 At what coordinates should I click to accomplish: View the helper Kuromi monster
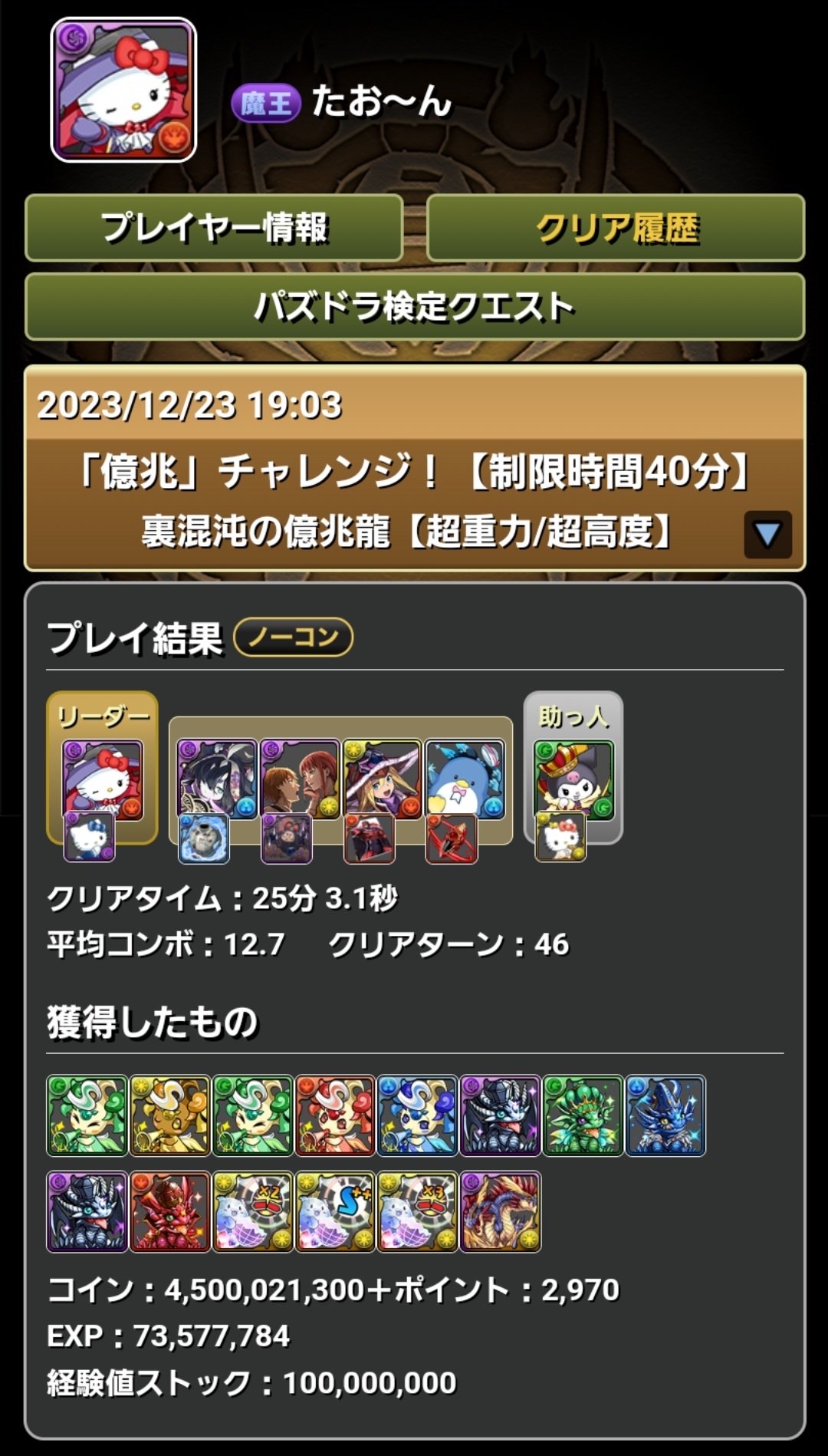click(x=573, y=779)
